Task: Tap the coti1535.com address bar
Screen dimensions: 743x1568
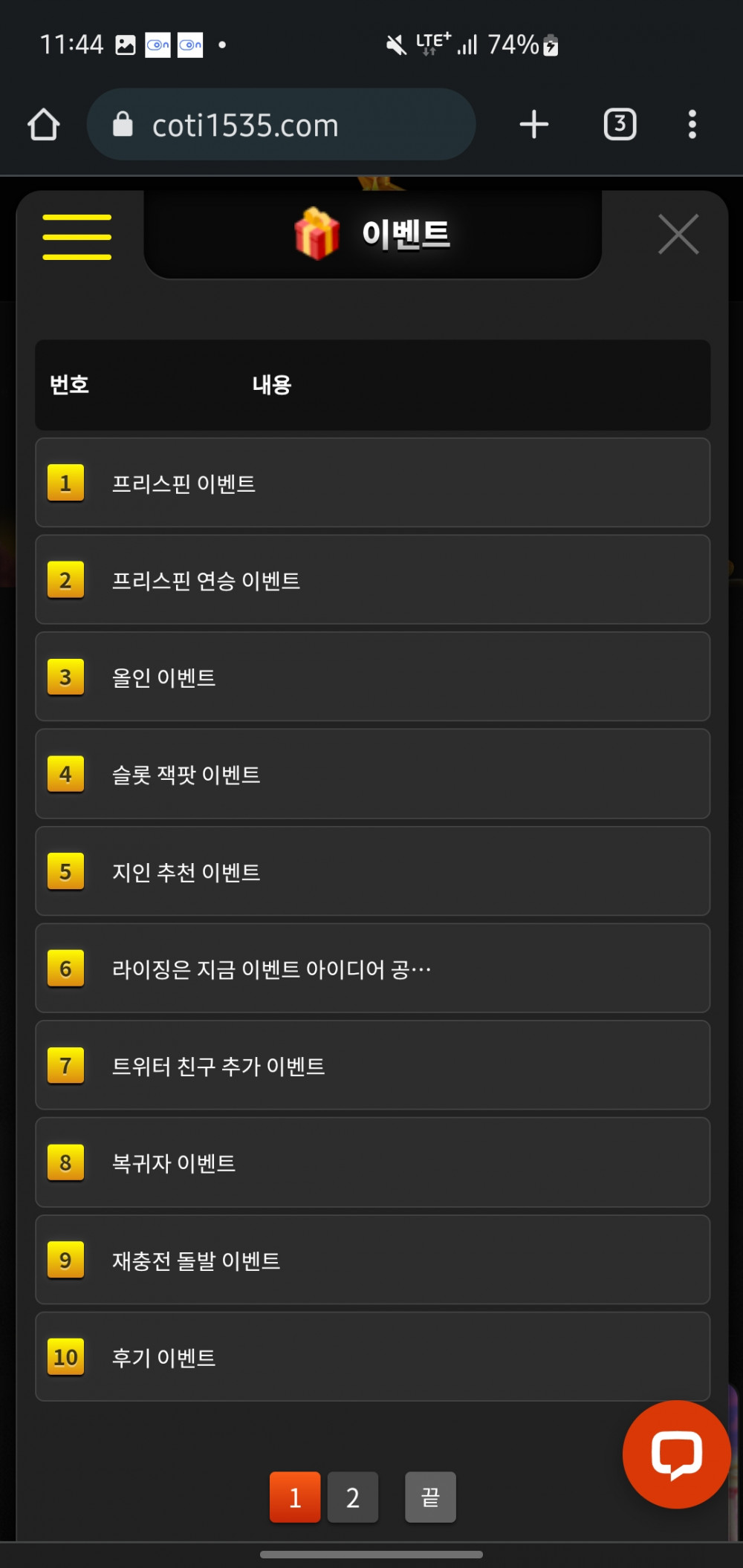Action: coord(281,125)
